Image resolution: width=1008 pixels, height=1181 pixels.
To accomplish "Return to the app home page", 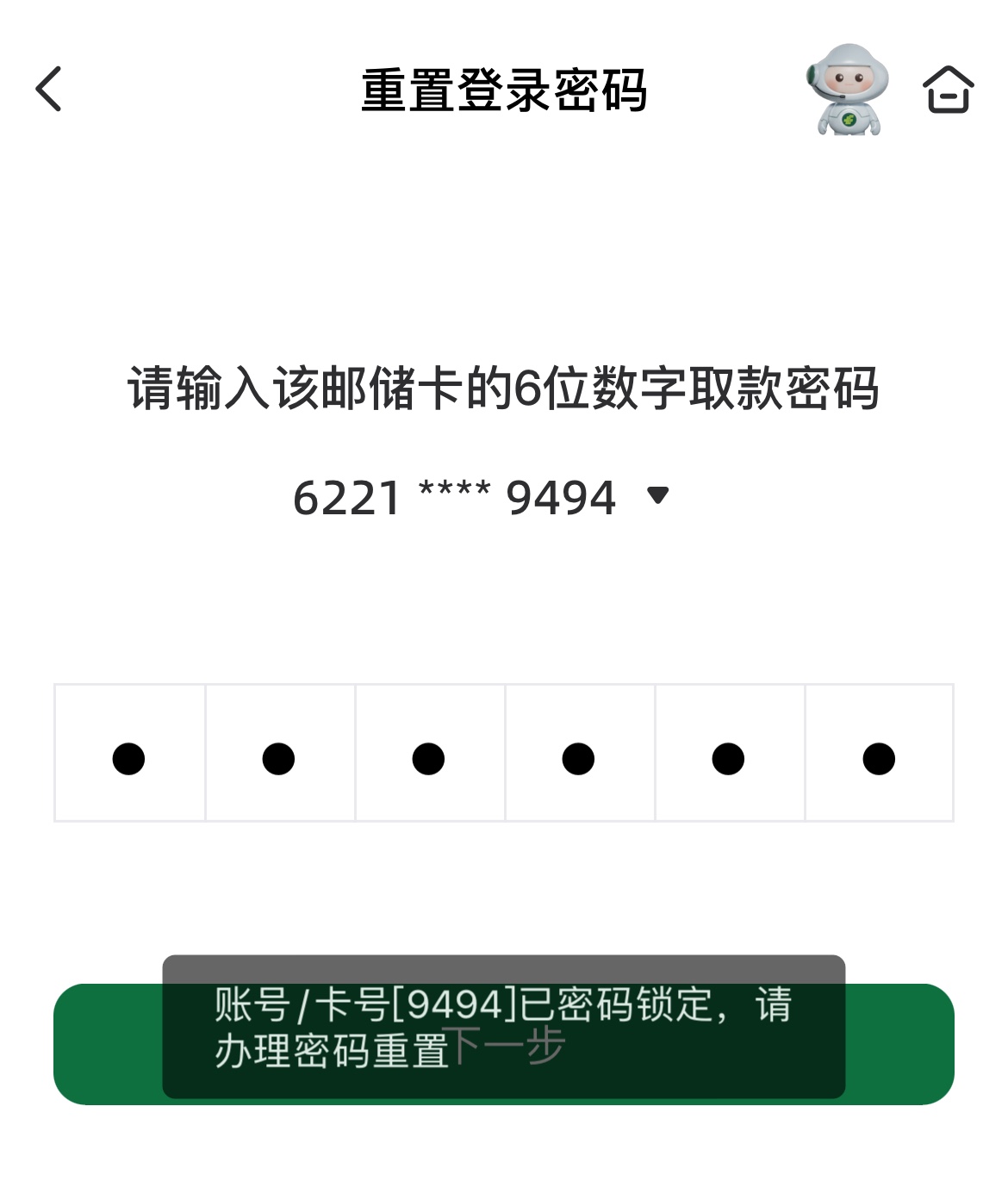I will click(x=948, y=90).
